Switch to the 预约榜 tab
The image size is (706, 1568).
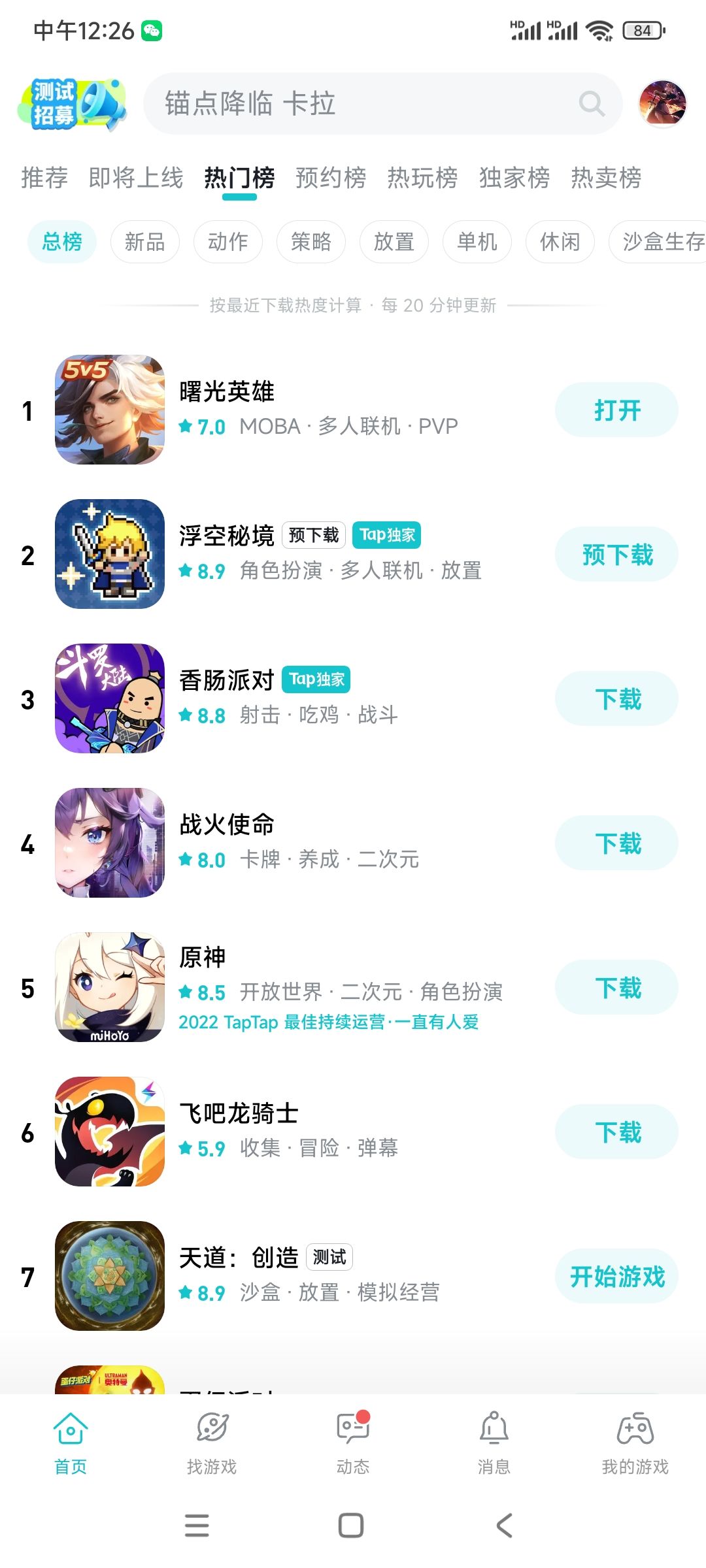coord(331,178)
